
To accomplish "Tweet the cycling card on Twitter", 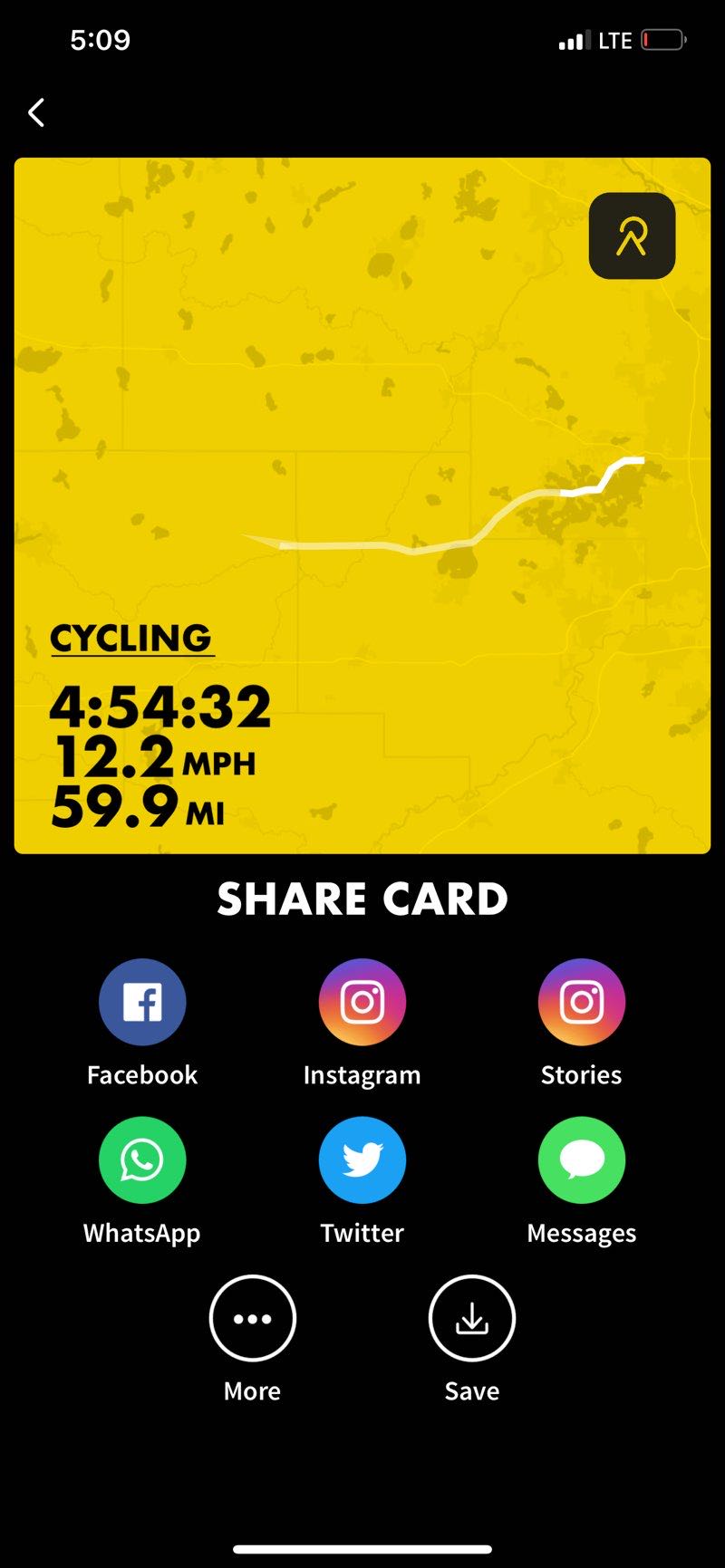I will point(362,1160).
